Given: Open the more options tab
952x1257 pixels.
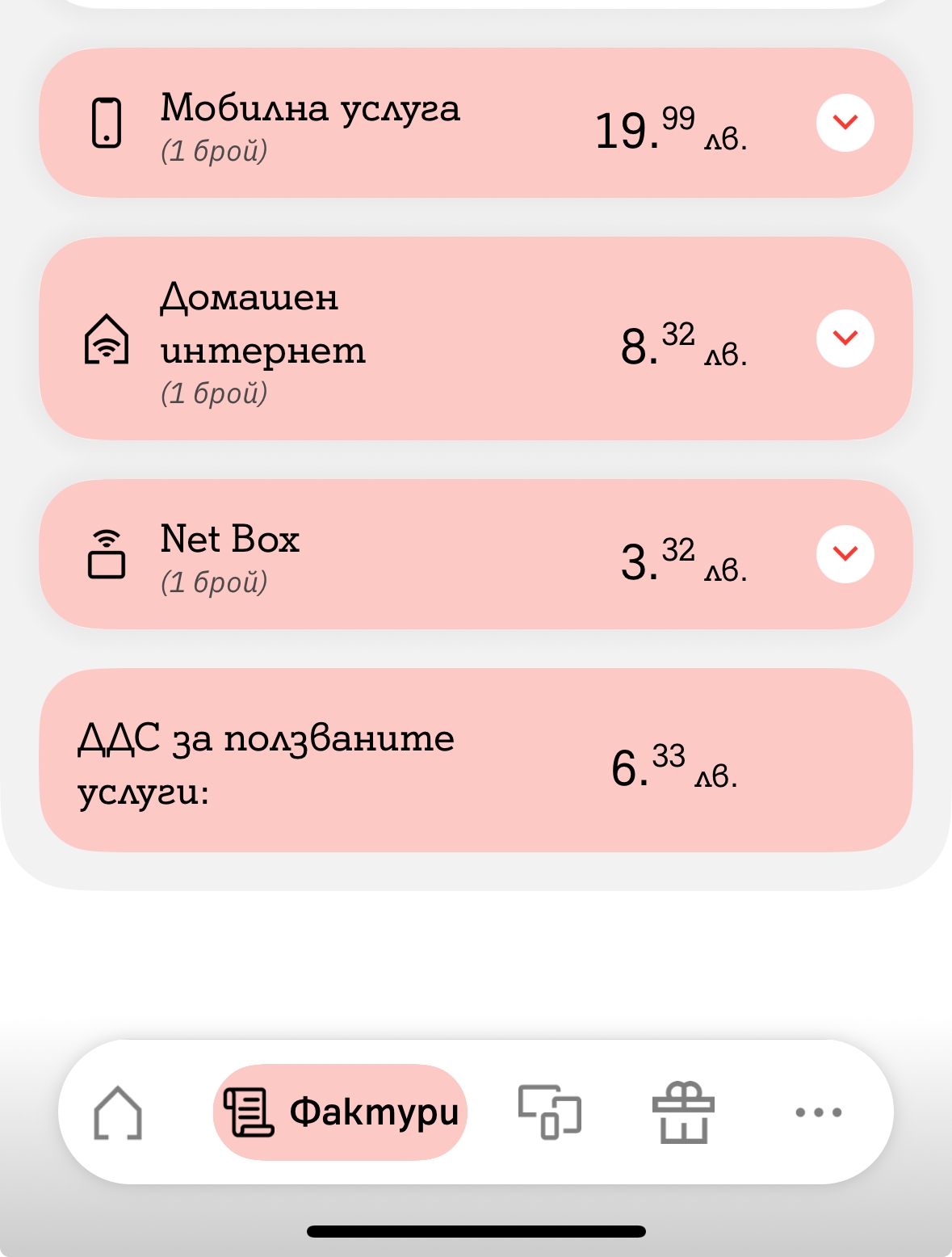Looking at the screenshot, I should 818,1112.
